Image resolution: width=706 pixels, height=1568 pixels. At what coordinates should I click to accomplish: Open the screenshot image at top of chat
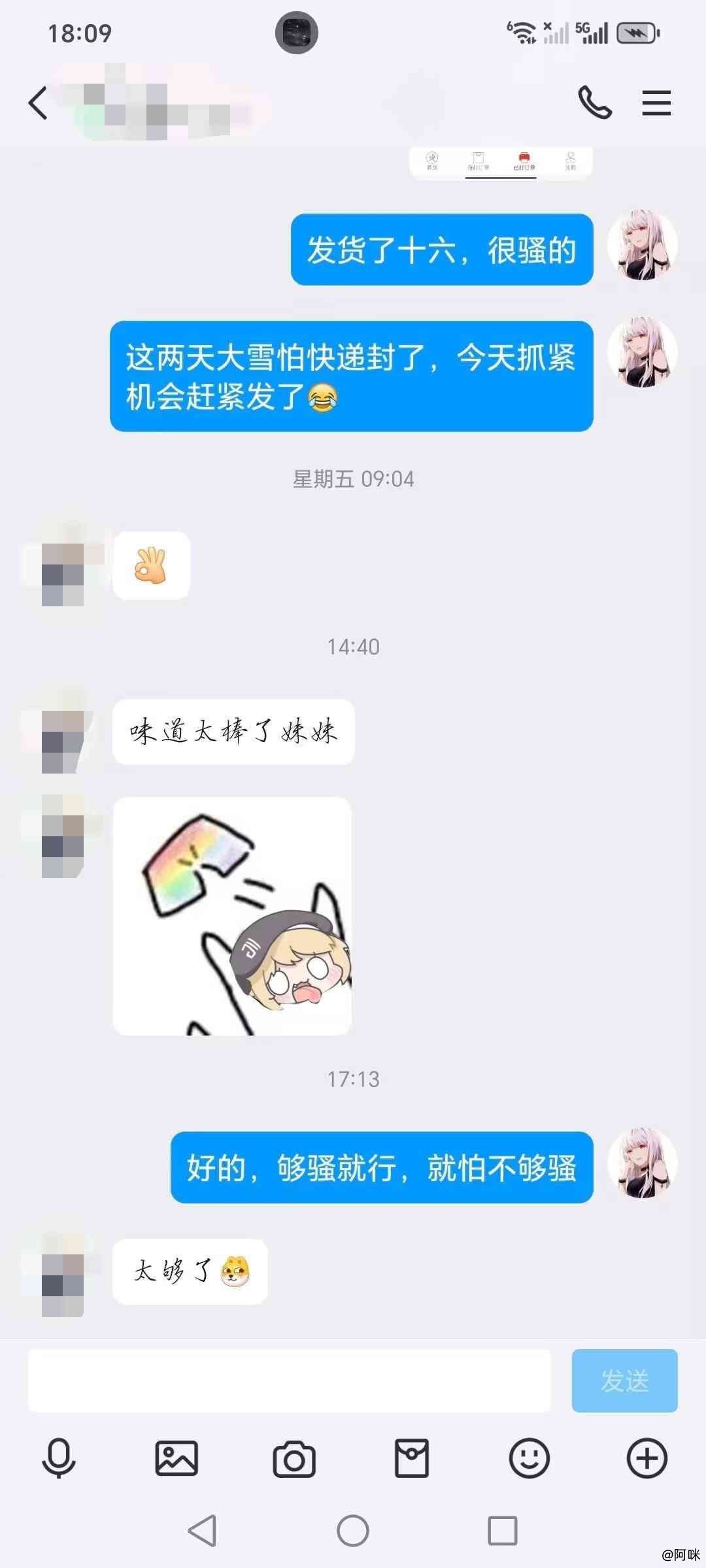(501, 162)
